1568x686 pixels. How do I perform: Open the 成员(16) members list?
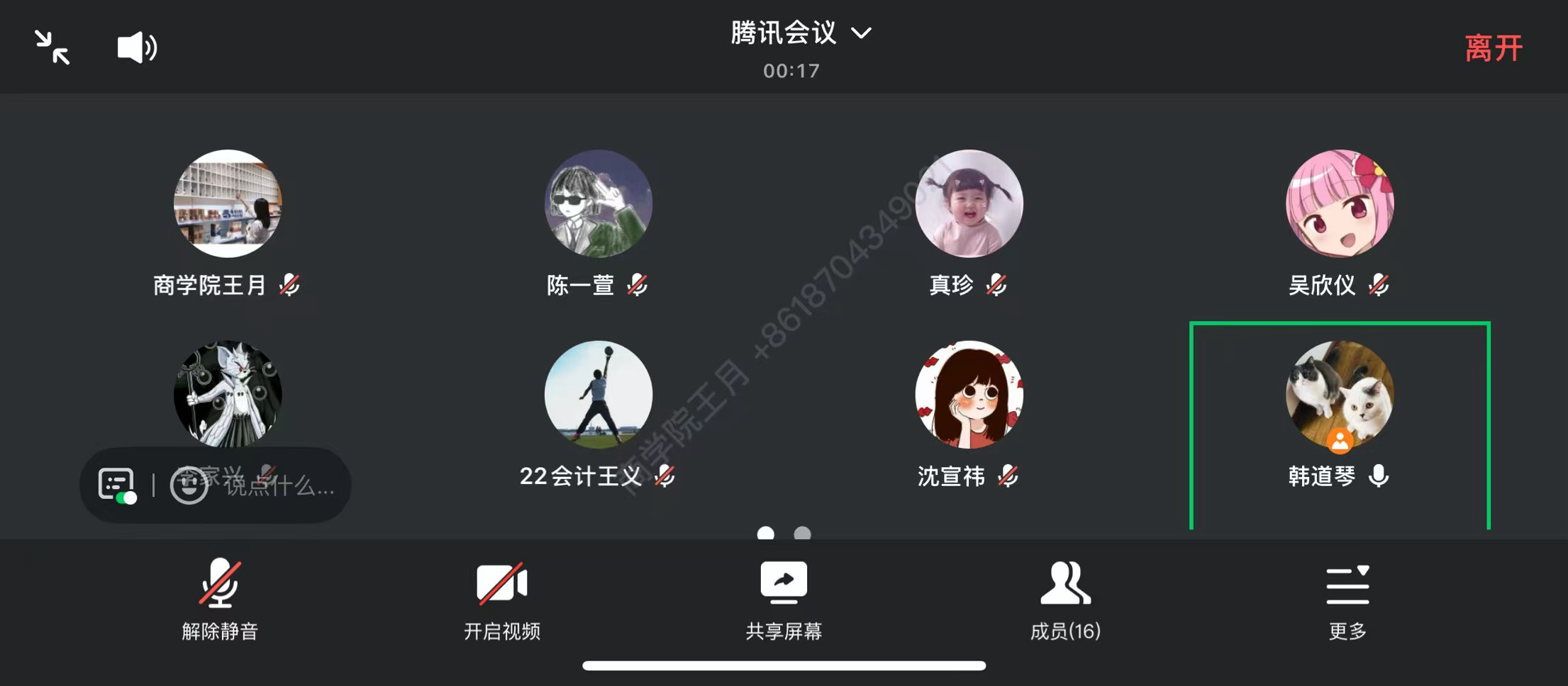1065,600
